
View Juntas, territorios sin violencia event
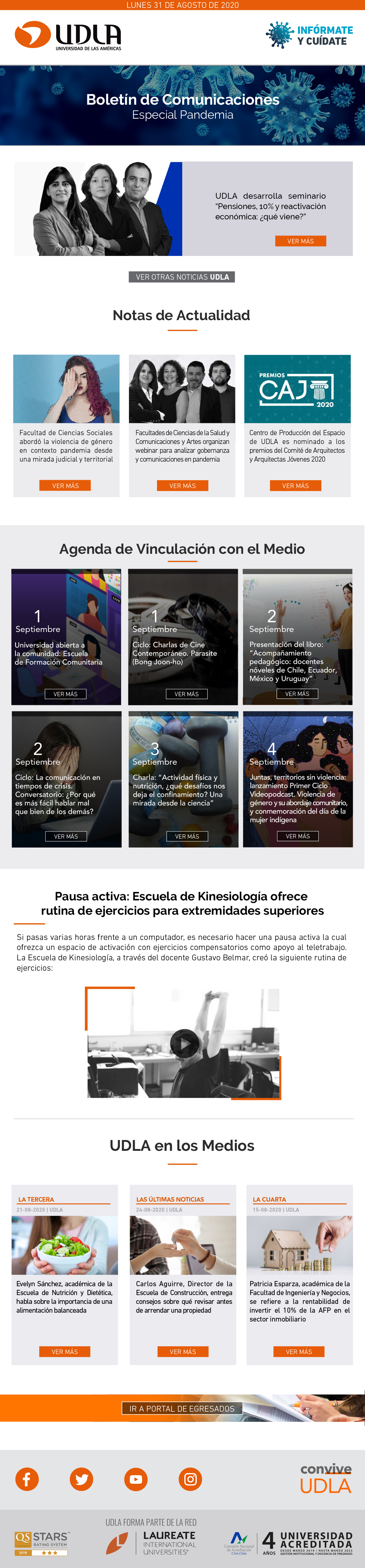coord(297,836)
